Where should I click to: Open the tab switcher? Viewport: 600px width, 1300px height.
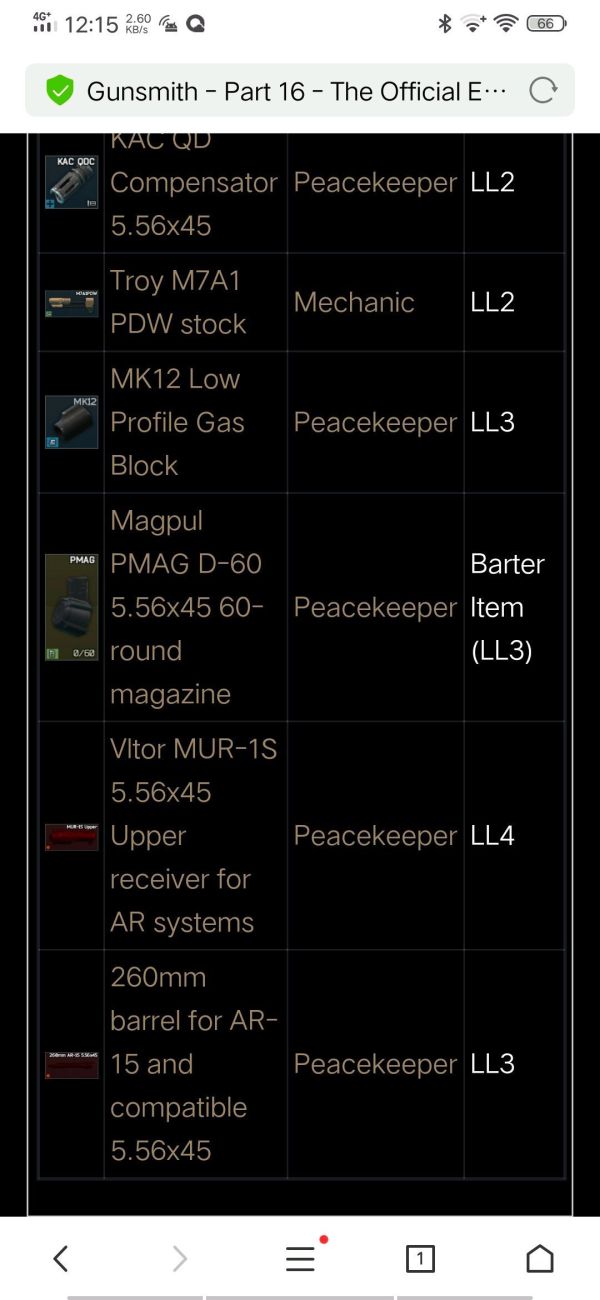coord(420,1258)
